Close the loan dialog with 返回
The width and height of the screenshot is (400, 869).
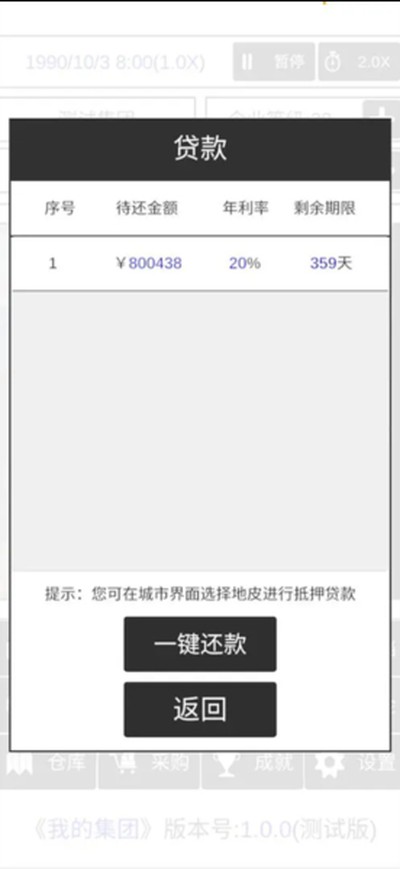click(200, 709)
